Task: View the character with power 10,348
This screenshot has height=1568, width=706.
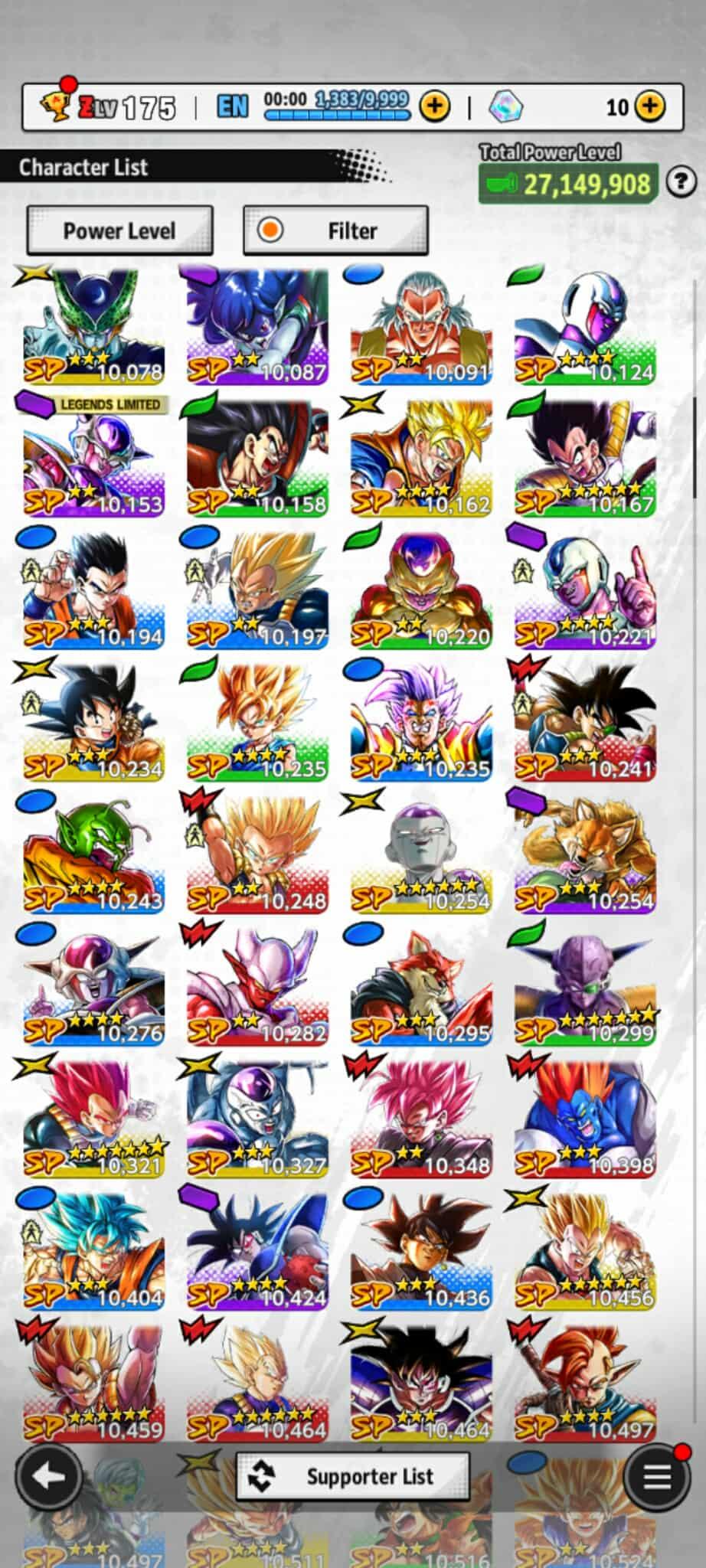Action: tap(421, 1120)
